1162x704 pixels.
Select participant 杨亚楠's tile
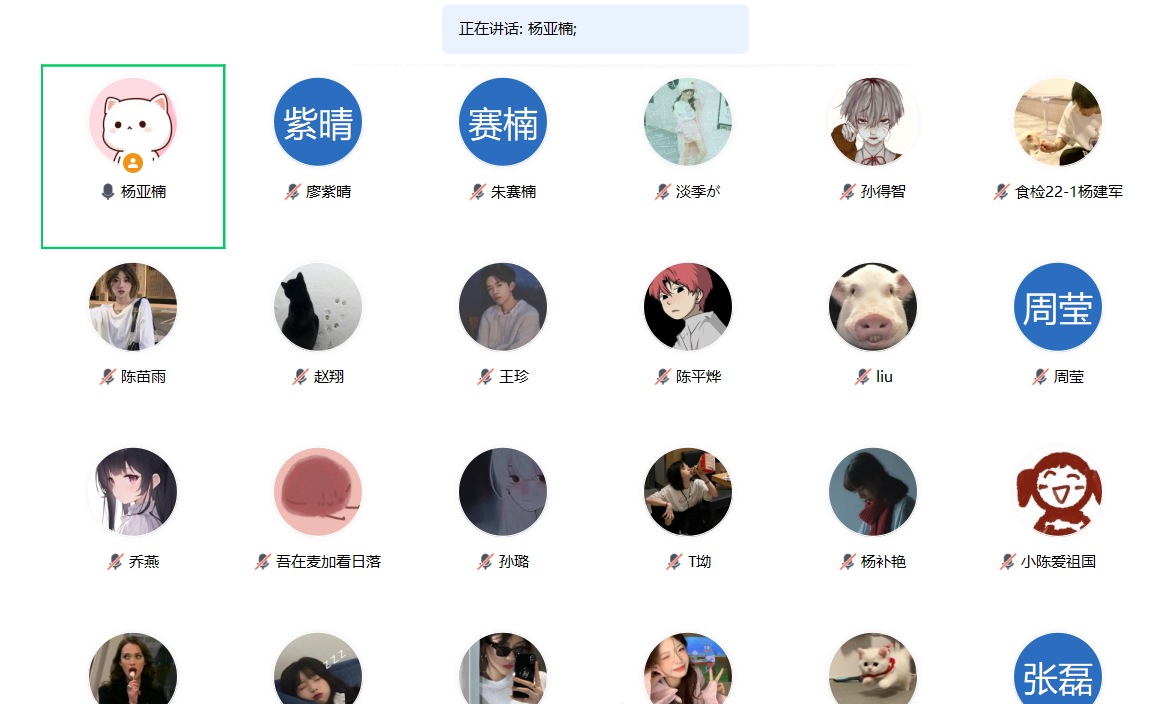133,122
